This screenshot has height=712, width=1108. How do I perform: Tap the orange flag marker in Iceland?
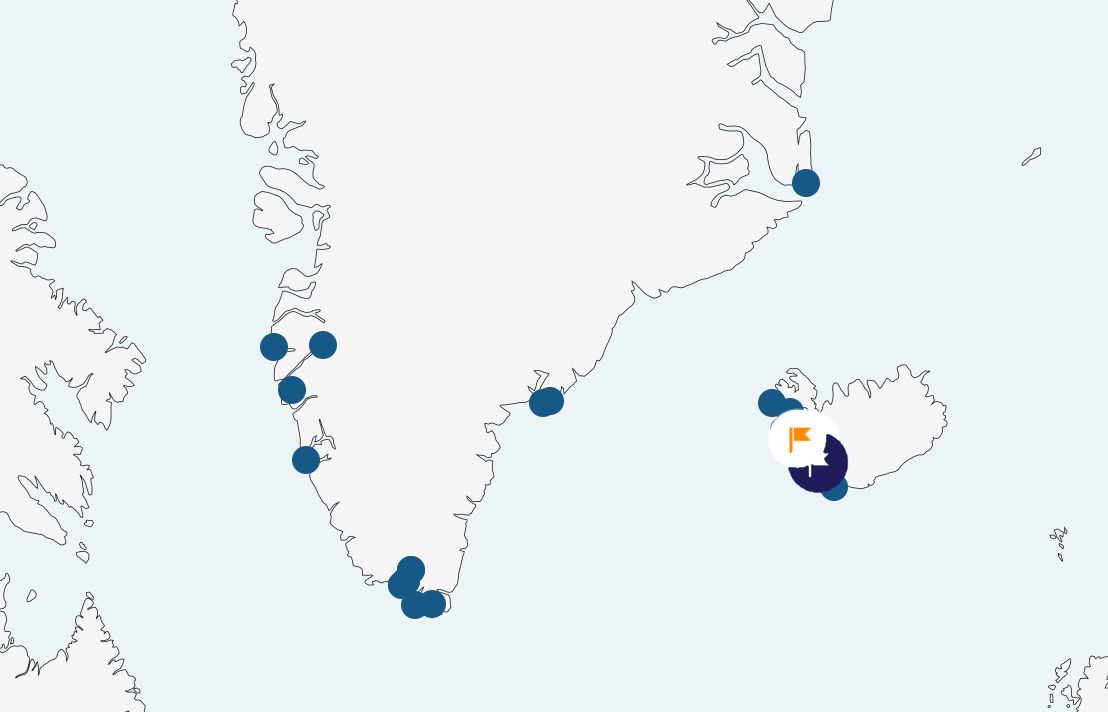pos(799,438)
